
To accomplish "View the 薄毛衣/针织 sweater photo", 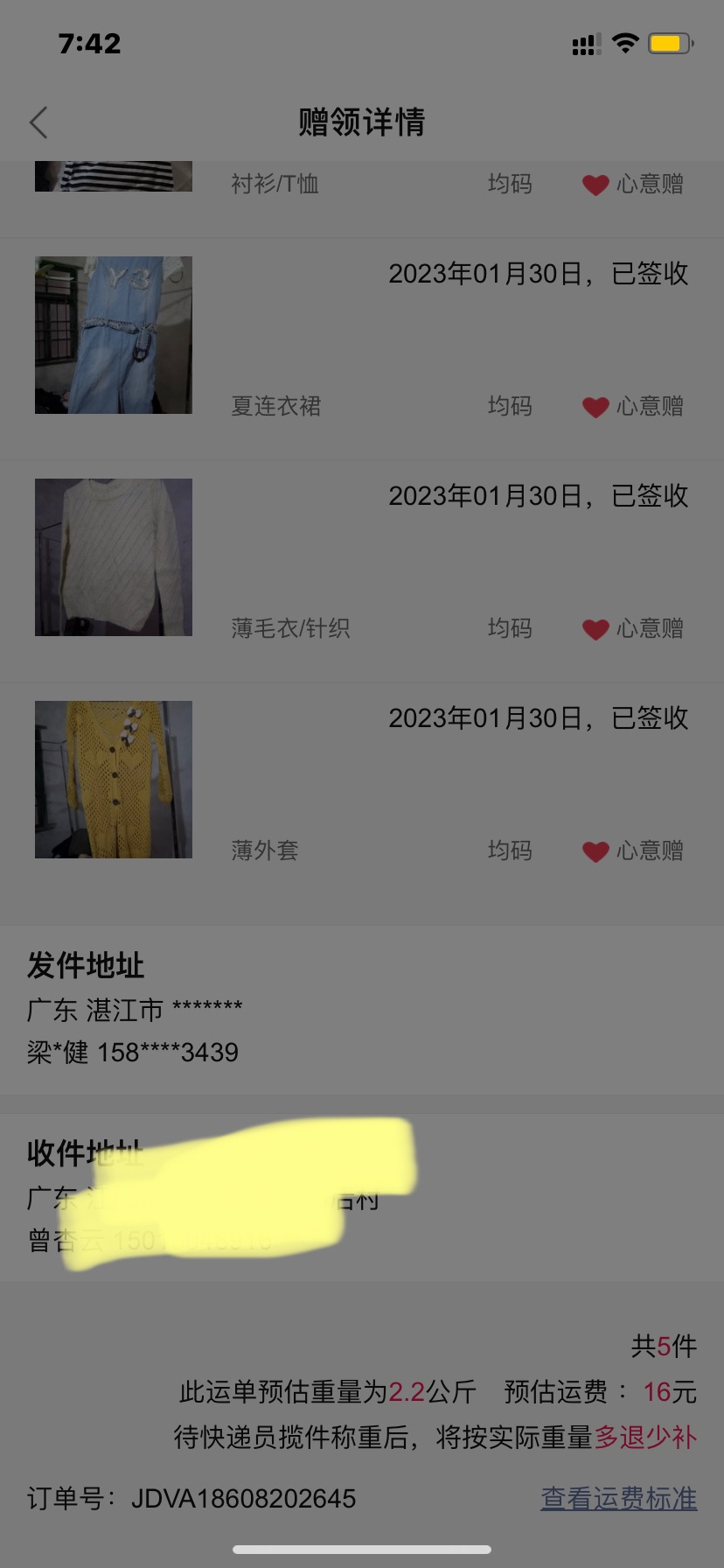I will tap(114, 557).
